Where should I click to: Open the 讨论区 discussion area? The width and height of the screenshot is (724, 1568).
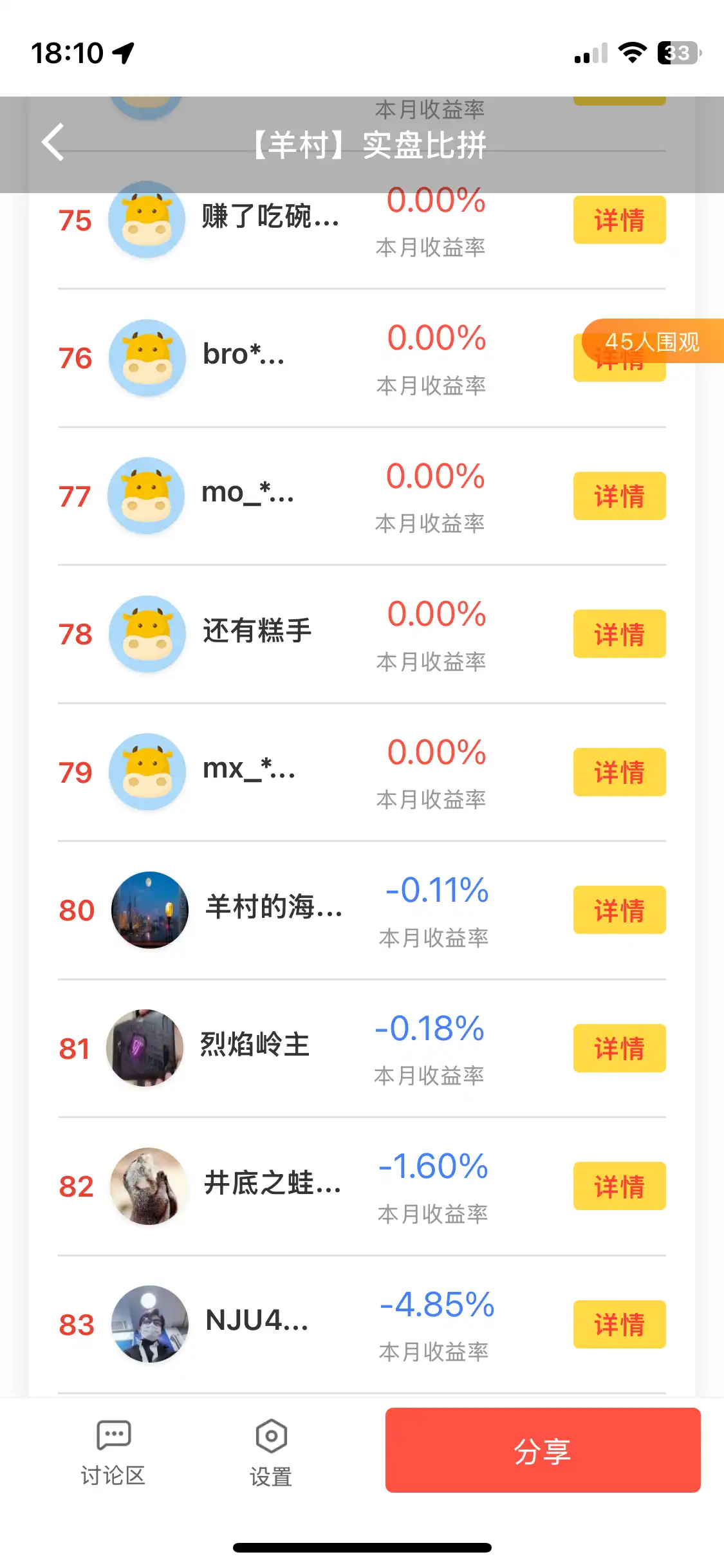[x=113, y=1453]
